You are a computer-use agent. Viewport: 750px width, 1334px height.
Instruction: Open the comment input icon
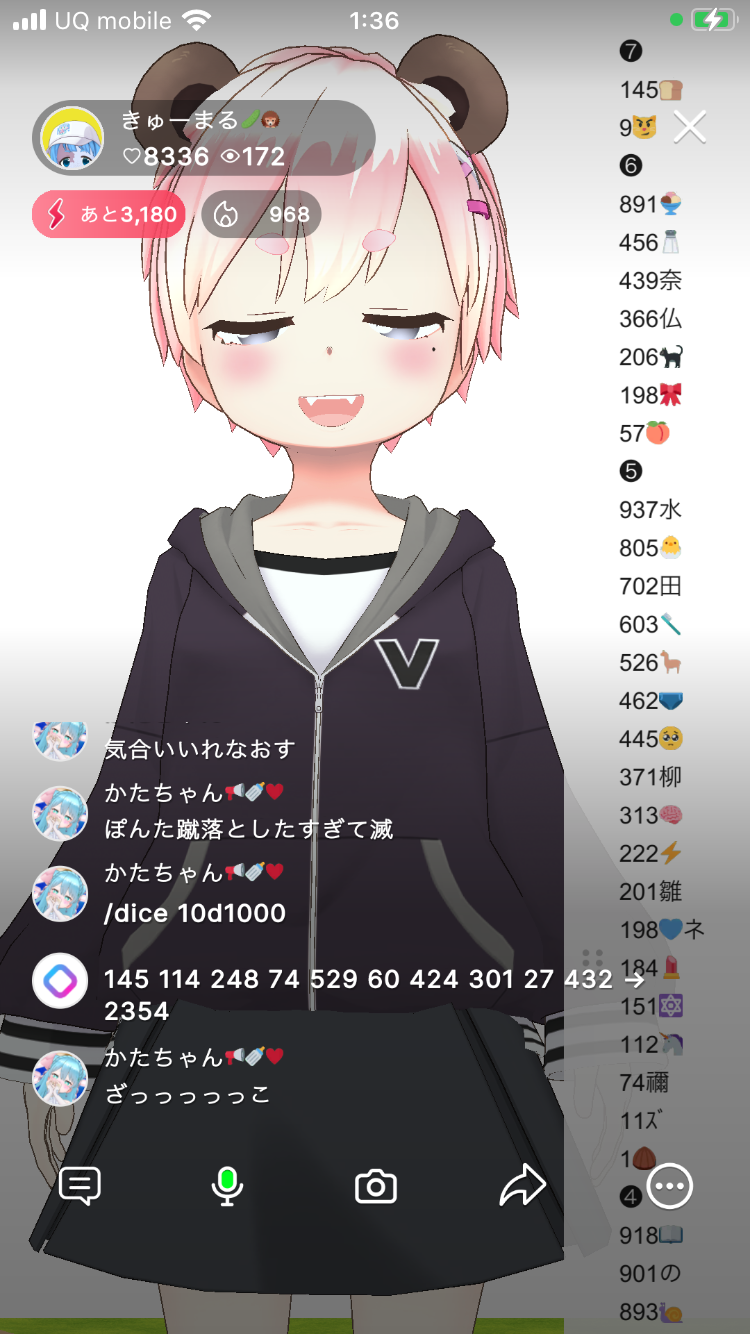point(80,1186)
